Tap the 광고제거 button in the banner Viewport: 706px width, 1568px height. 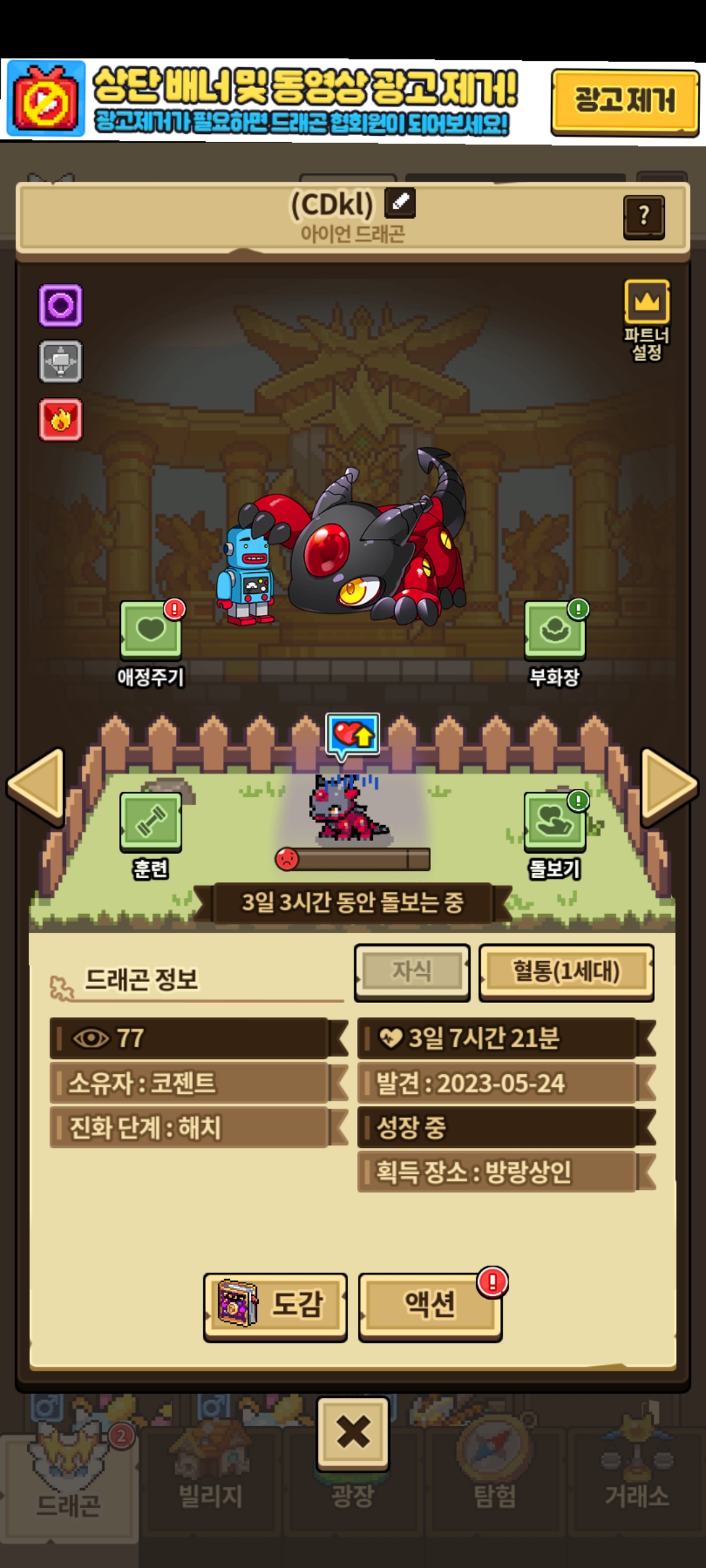624,102
